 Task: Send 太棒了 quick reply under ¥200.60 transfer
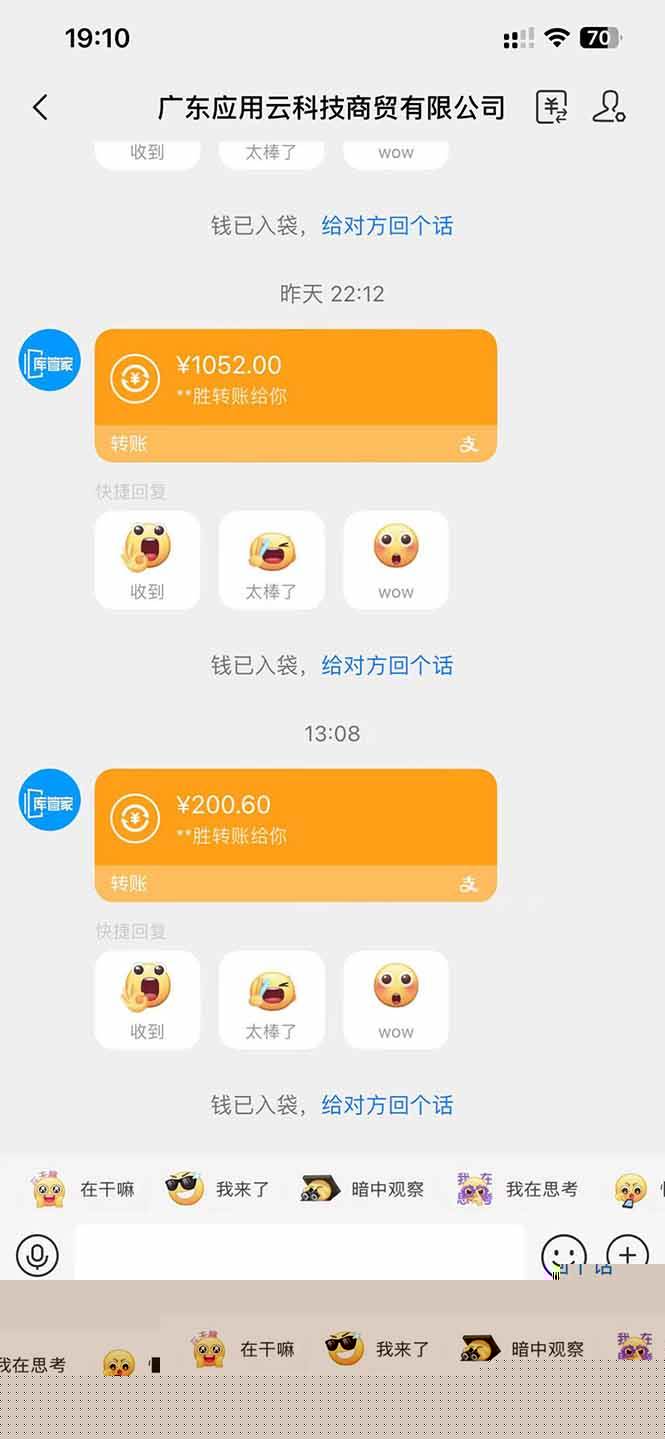pyautogui.click(x=271, y=1000)
